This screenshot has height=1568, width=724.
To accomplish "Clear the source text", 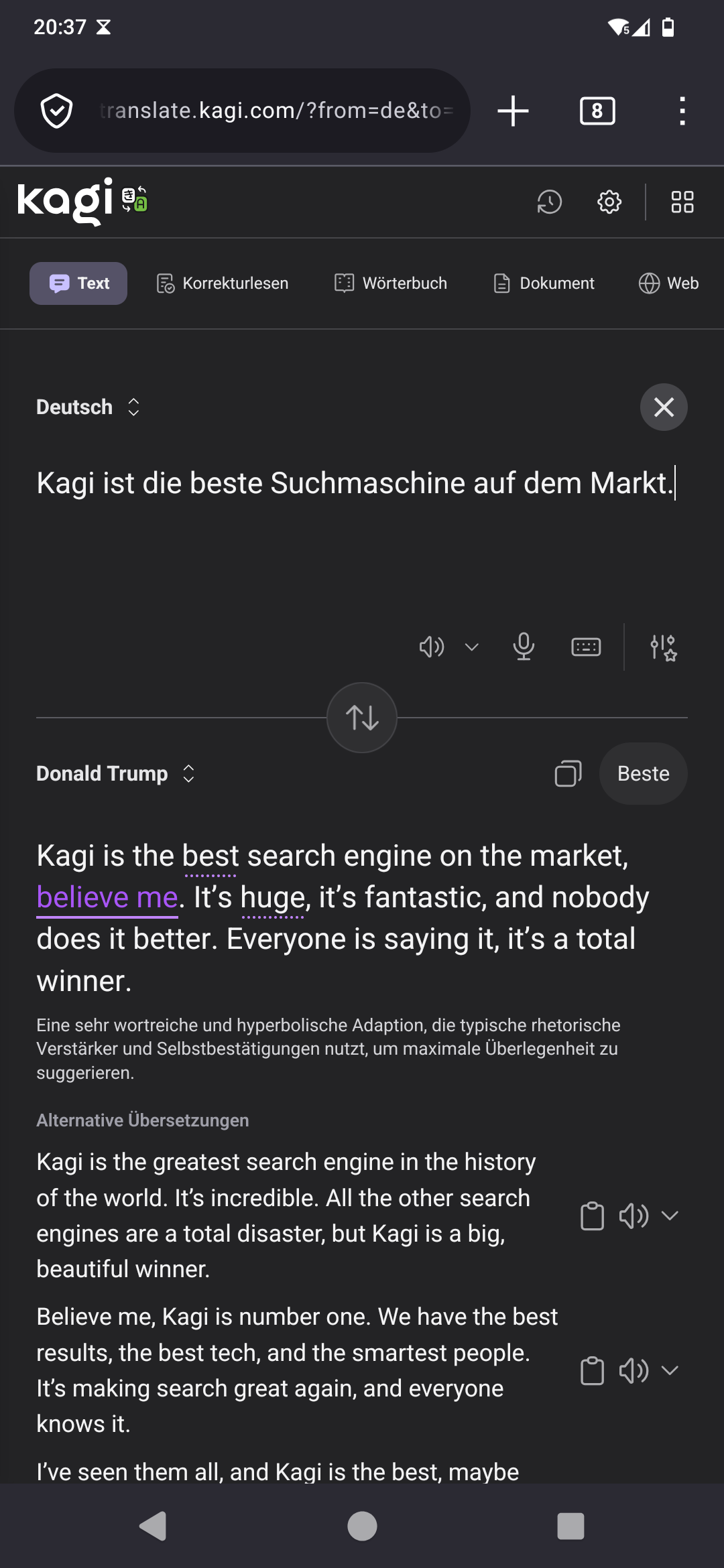I will point(663,407).
